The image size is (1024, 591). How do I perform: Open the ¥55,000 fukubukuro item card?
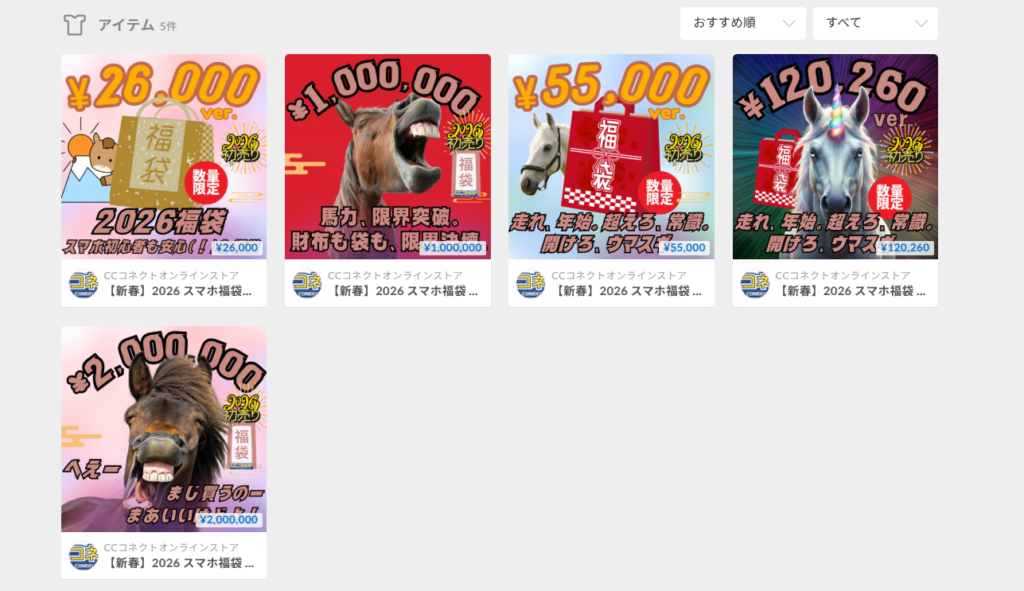(x=611, y=157)
